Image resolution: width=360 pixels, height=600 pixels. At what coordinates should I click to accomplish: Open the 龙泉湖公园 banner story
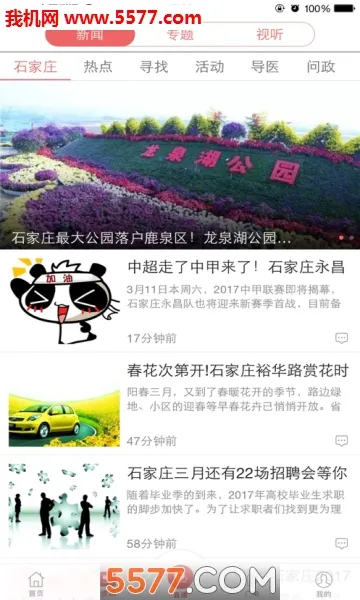click(x=180, y=165)
